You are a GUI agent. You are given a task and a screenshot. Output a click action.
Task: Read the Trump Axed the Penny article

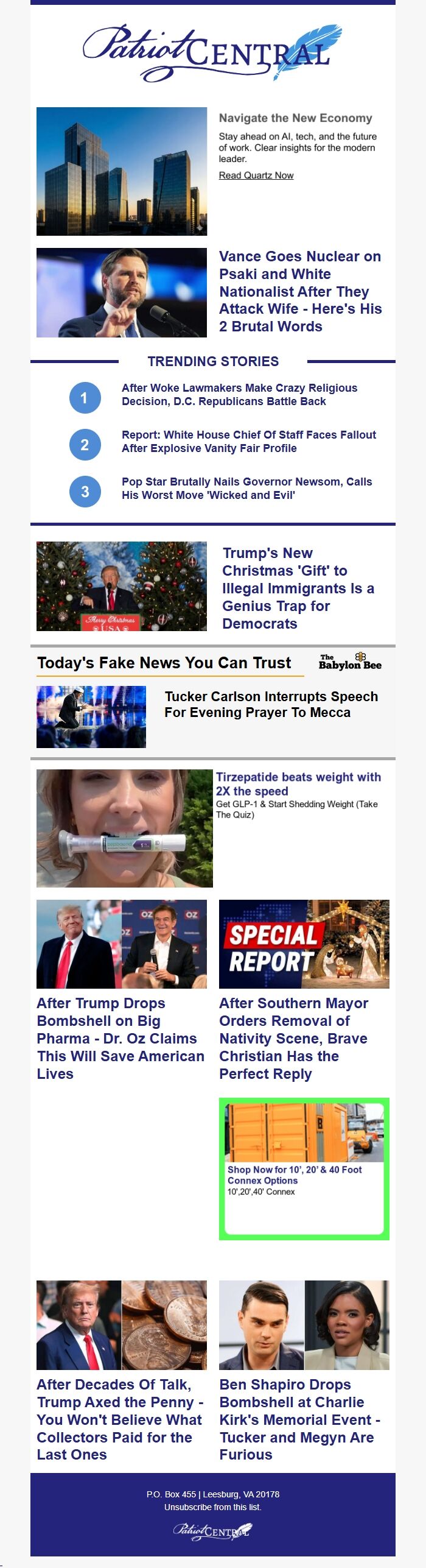pos(119,1419)
